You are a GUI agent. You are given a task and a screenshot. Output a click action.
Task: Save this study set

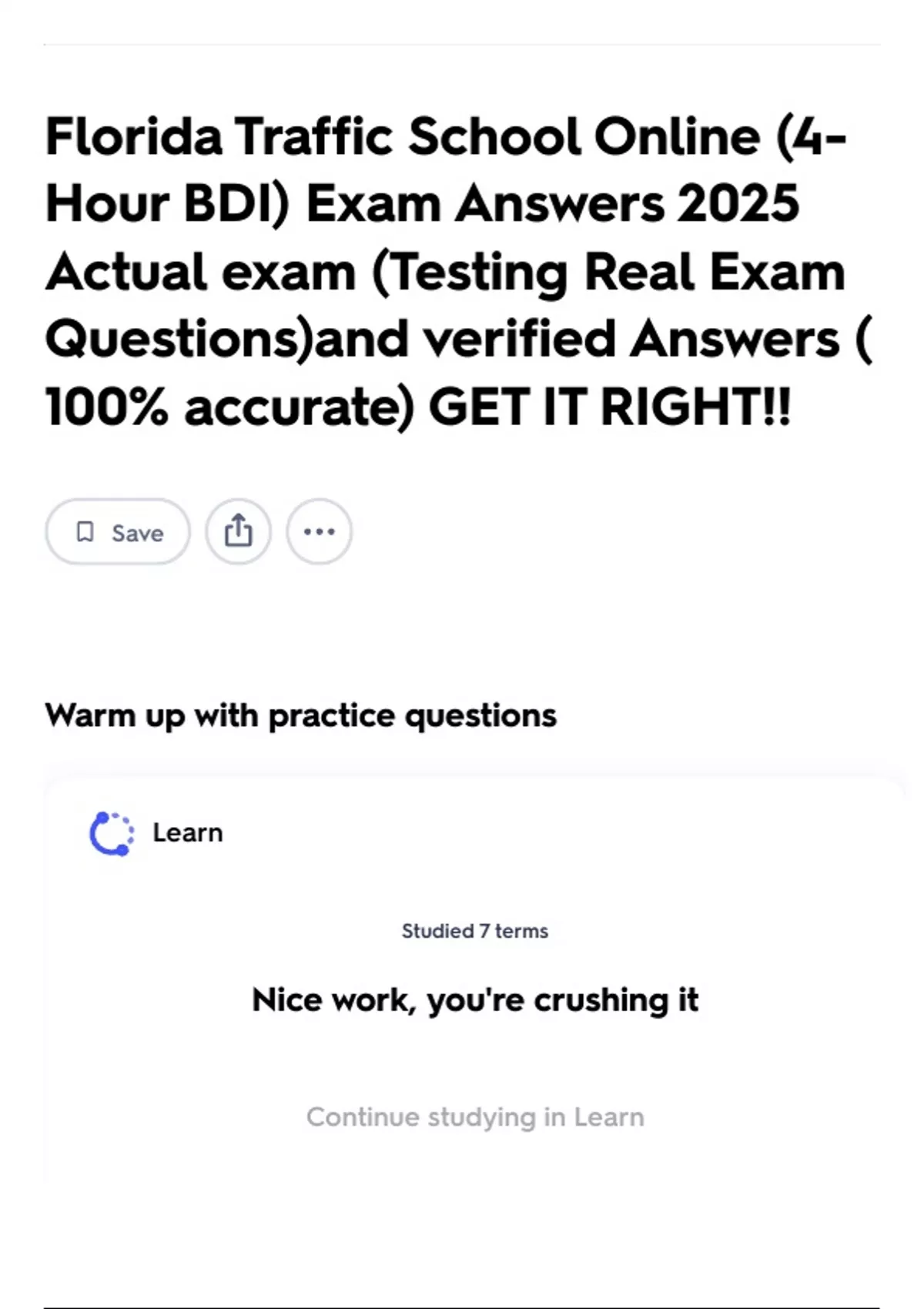pyautogui.click(x=118, y=532)
